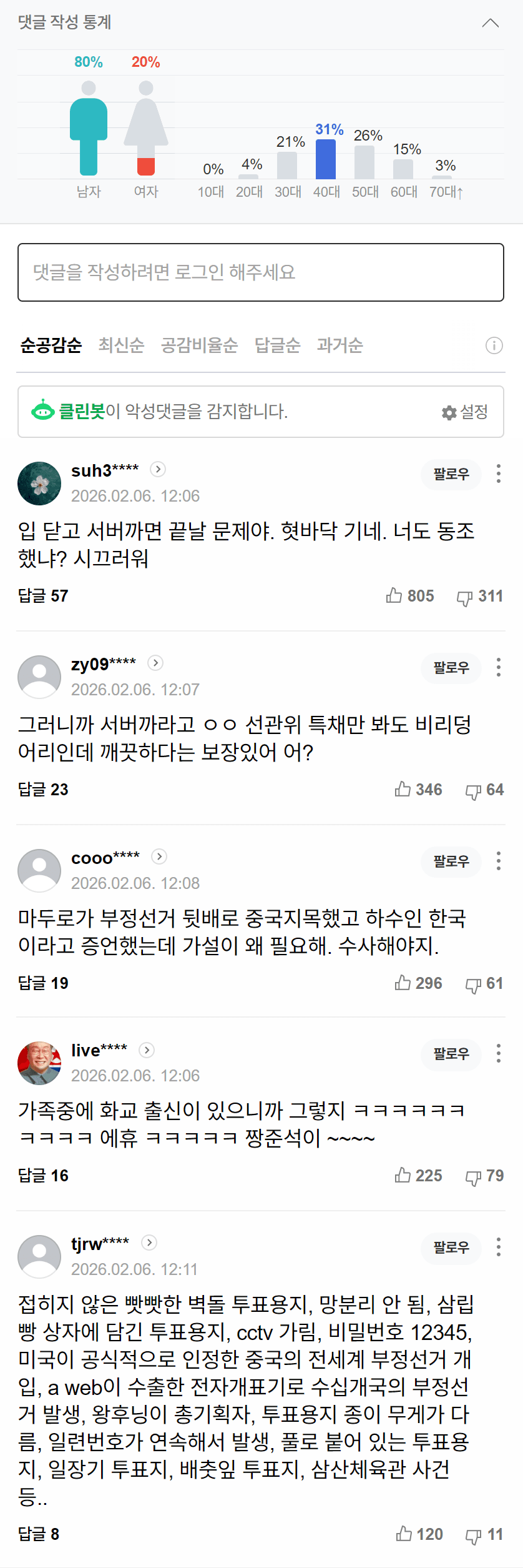Switch to 최신순 sorting tab
This screenshot has width=523, height=1568.
tap(121, 345)
